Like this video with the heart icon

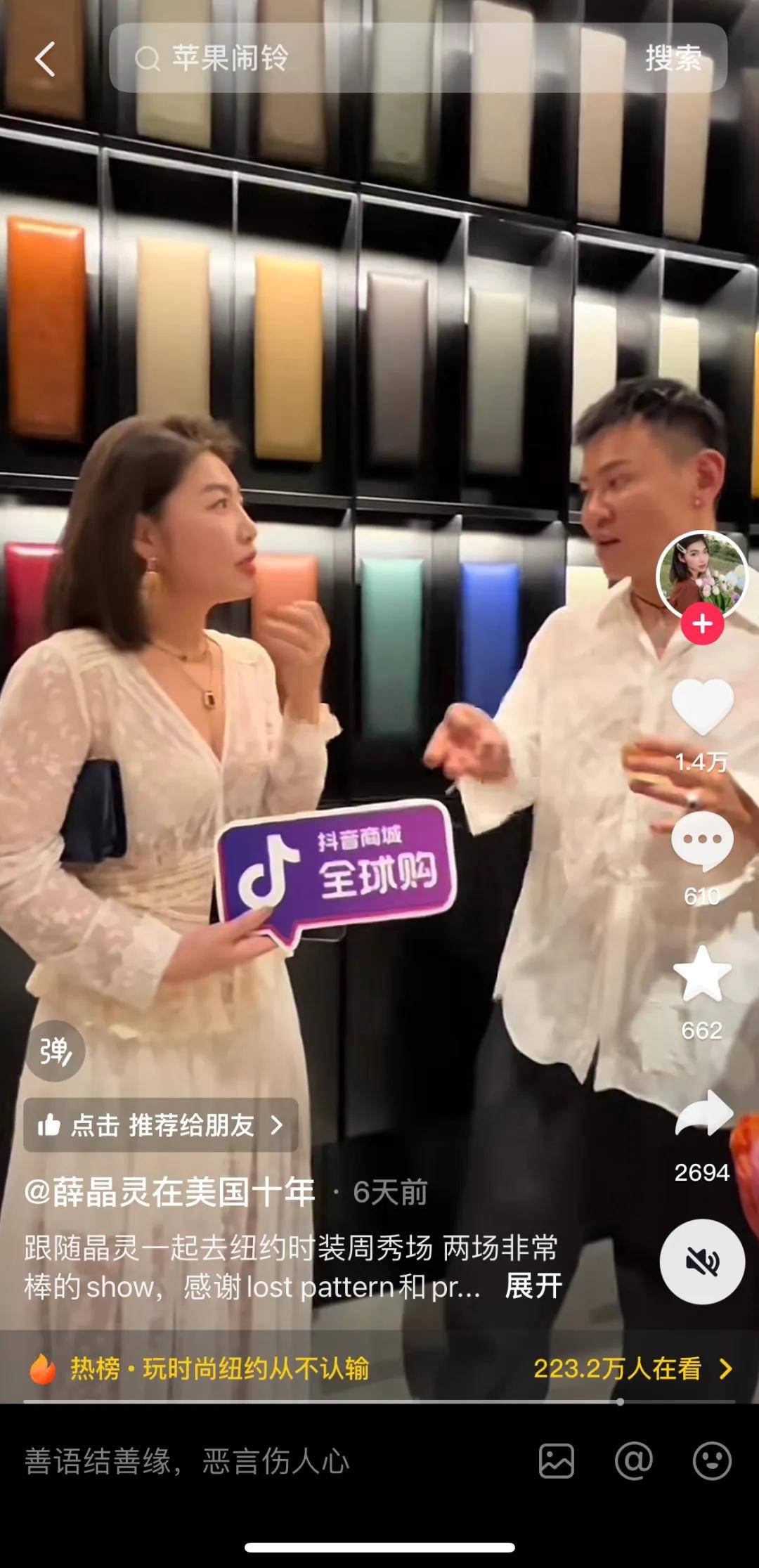702,708
